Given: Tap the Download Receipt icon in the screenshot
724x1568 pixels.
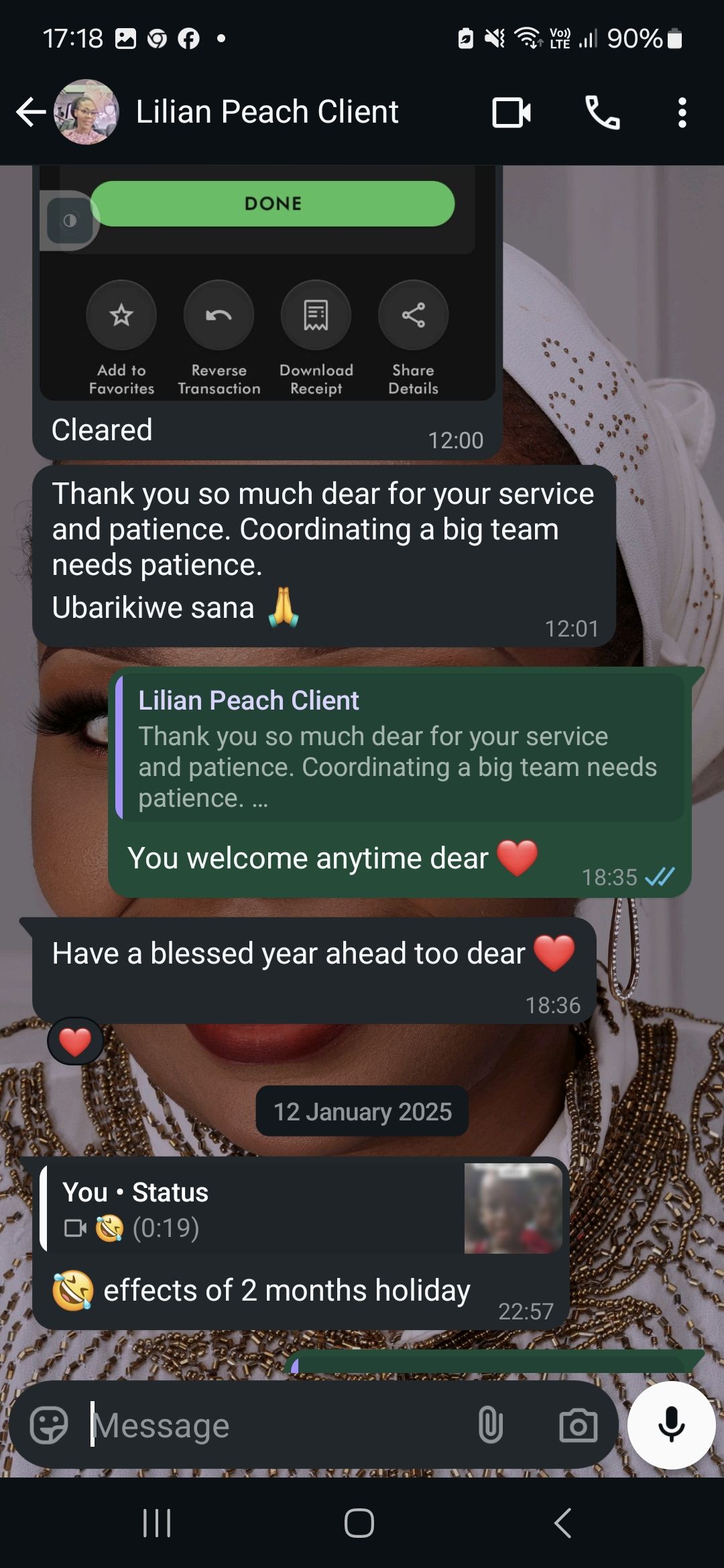Looking at the screenshot, I should 315,315.
